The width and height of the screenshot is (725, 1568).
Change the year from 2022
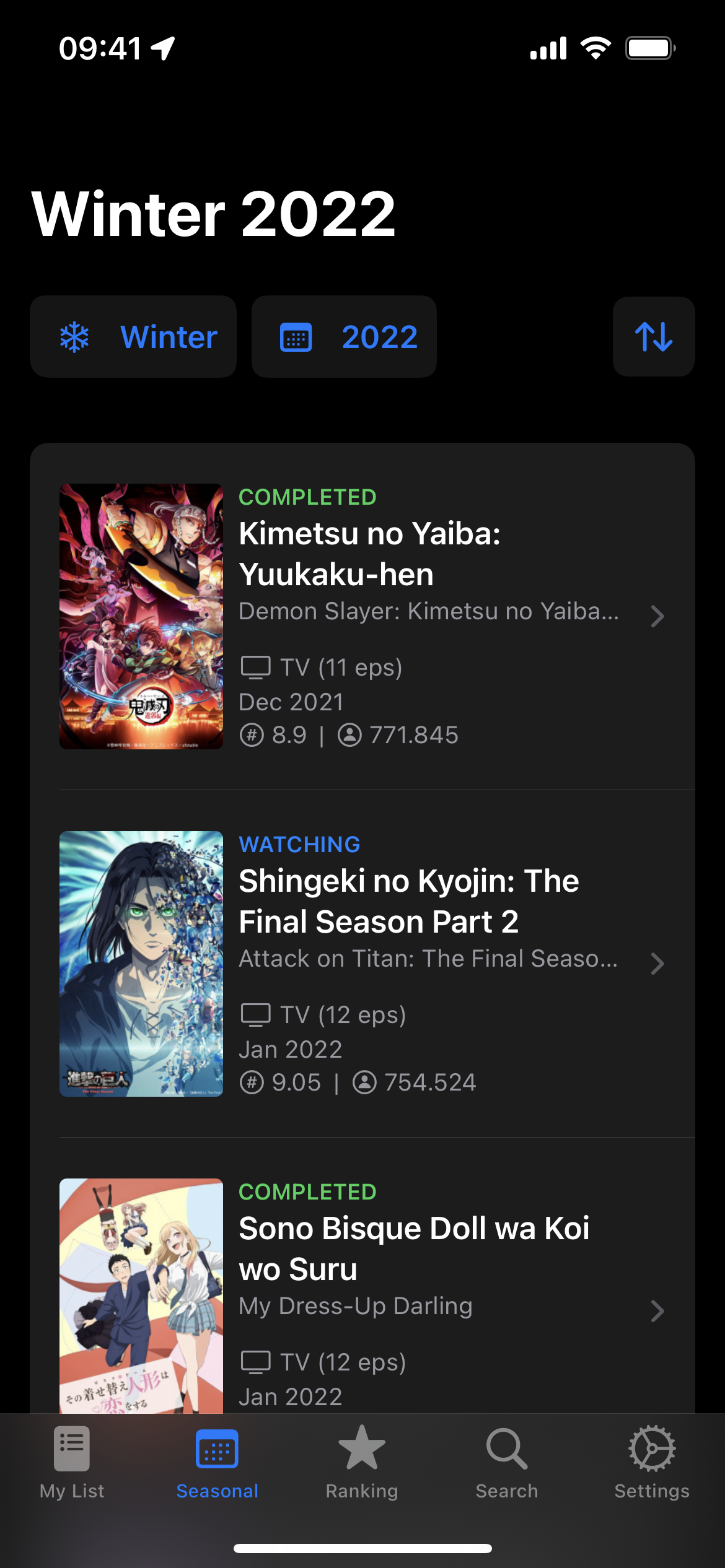tap(344, 337)
